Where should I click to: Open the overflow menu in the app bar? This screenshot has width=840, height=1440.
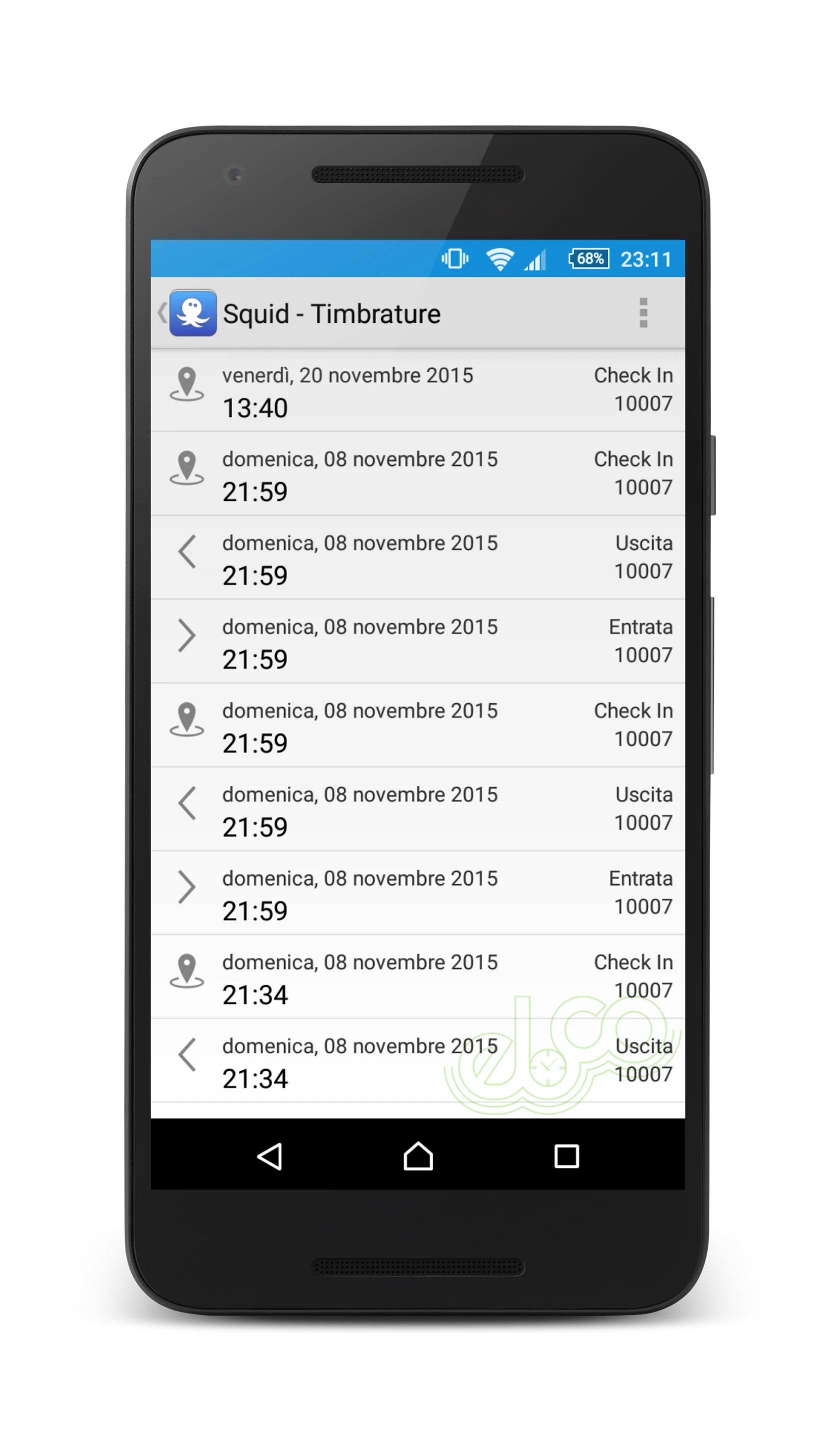pyautogui.click(x=643, y=312)
